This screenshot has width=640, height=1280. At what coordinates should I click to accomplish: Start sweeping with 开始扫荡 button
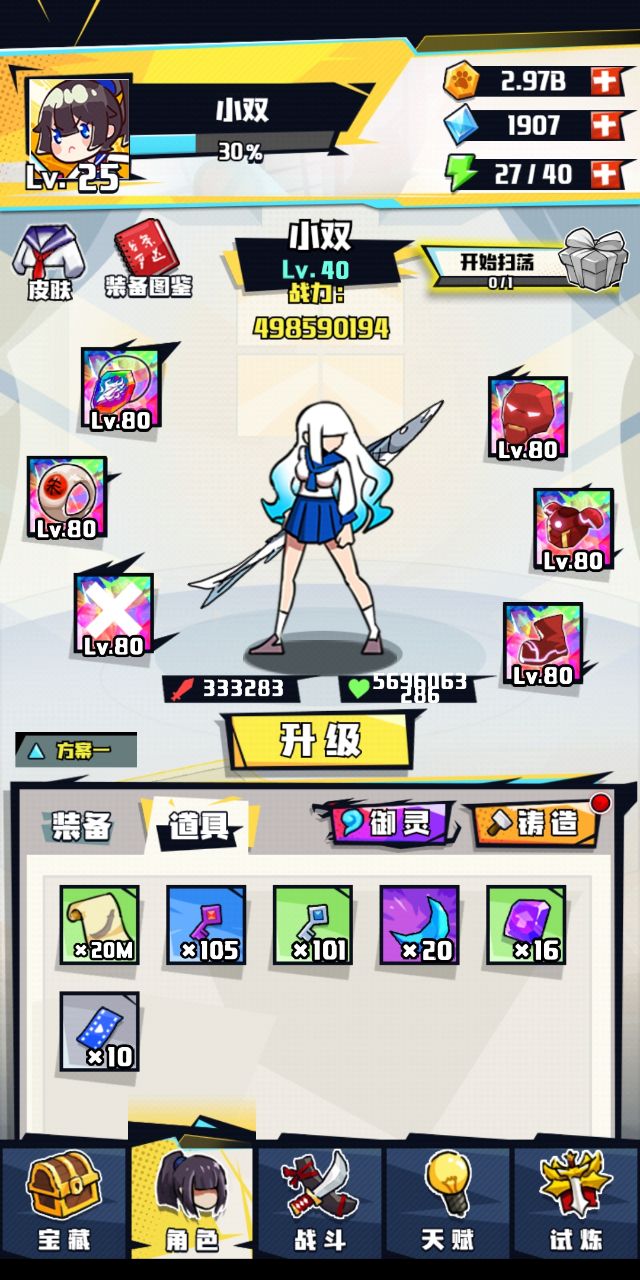click(x=497, y=266)
